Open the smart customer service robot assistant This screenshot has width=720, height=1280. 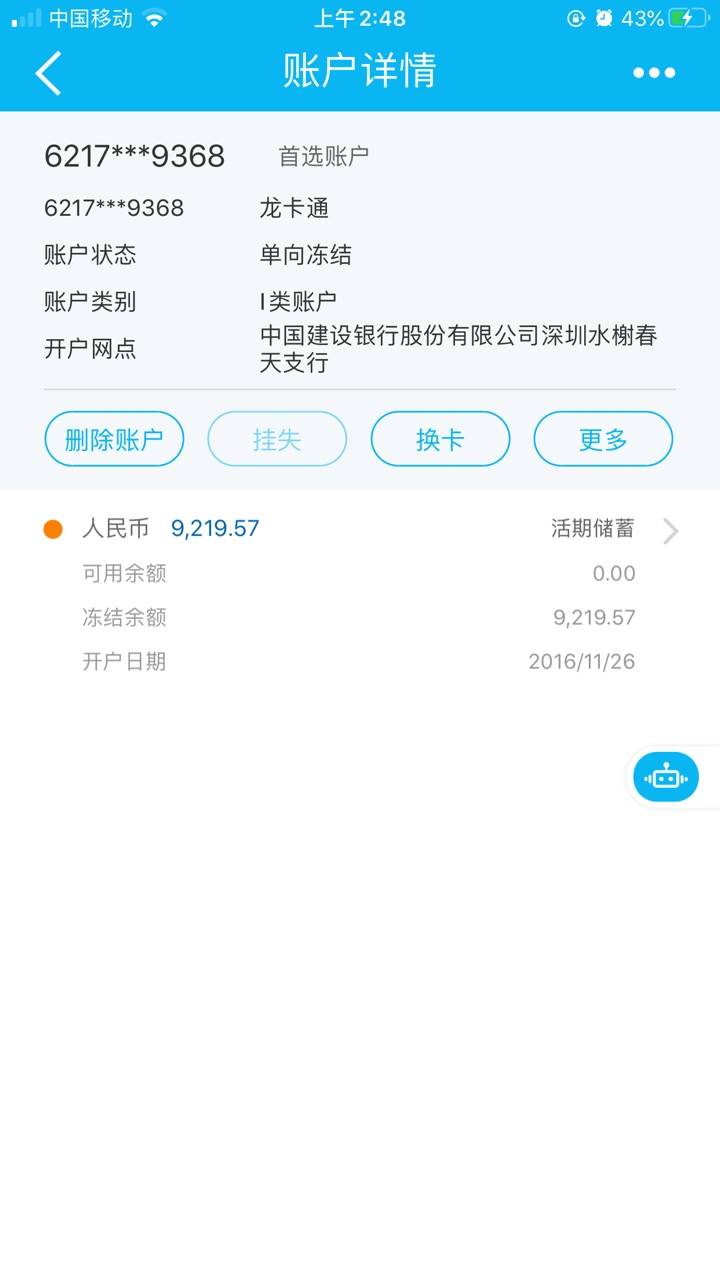665,777
